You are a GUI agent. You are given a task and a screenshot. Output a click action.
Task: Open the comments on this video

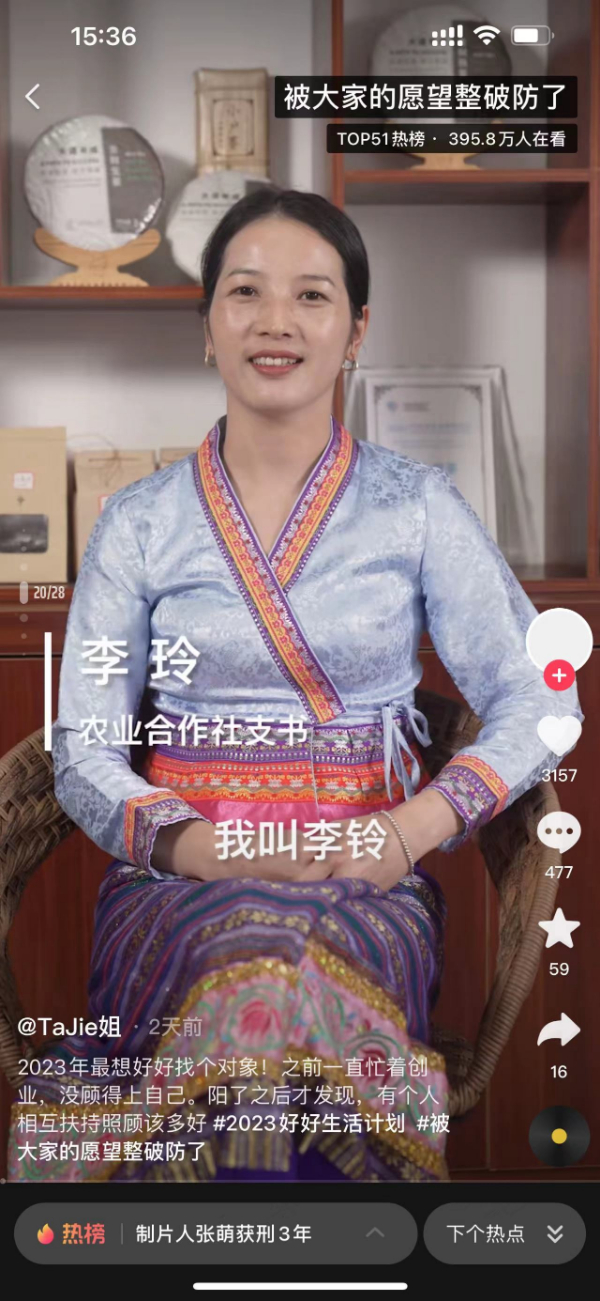pos(559,834)
